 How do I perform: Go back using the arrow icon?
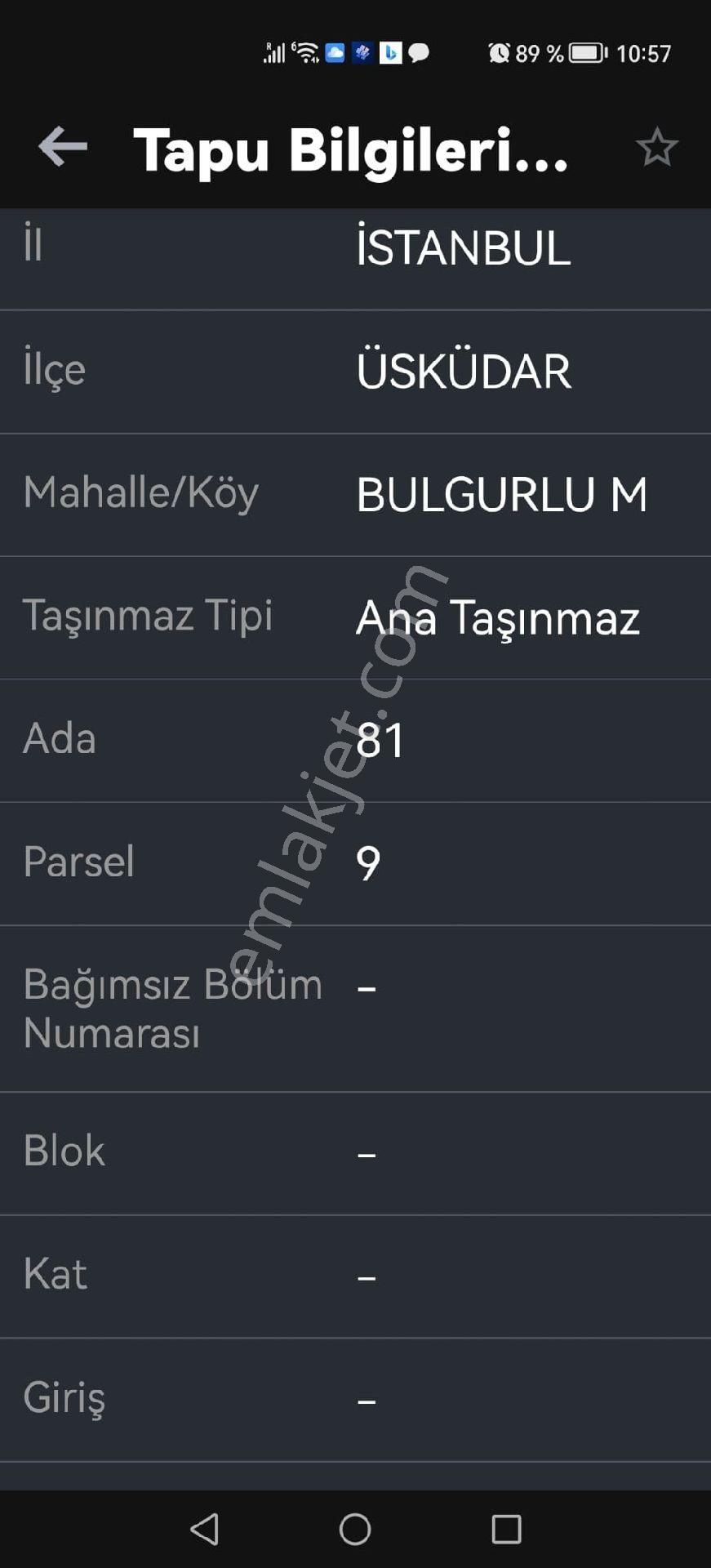(x=63, y=148)
